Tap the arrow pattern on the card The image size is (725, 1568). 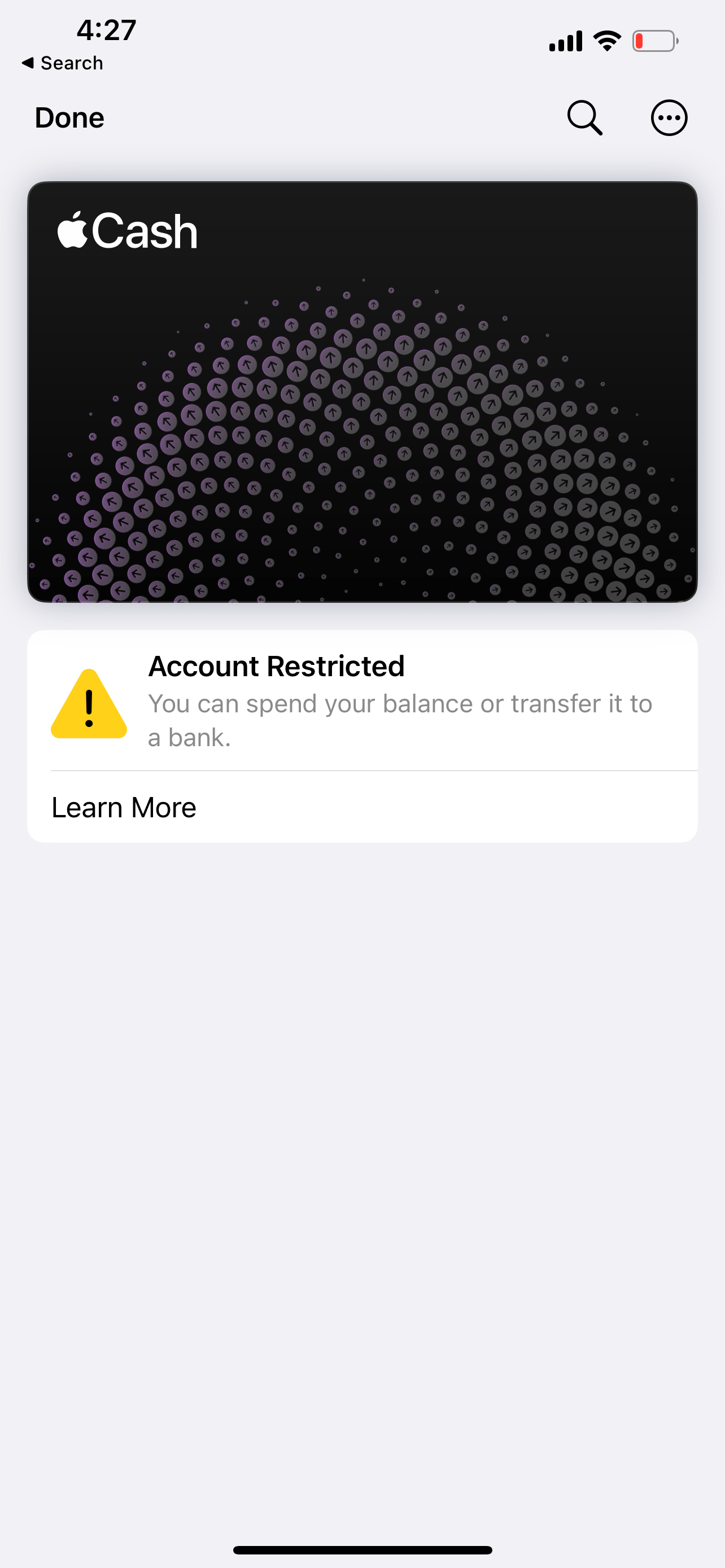point(362,463)
